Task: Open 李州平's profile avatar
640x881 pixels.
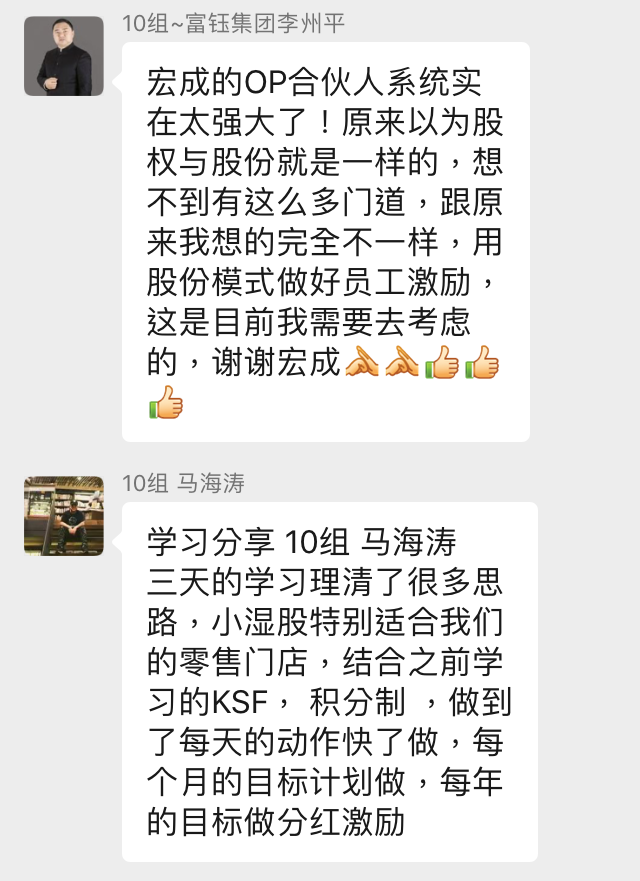Action: tap(64, 56)
